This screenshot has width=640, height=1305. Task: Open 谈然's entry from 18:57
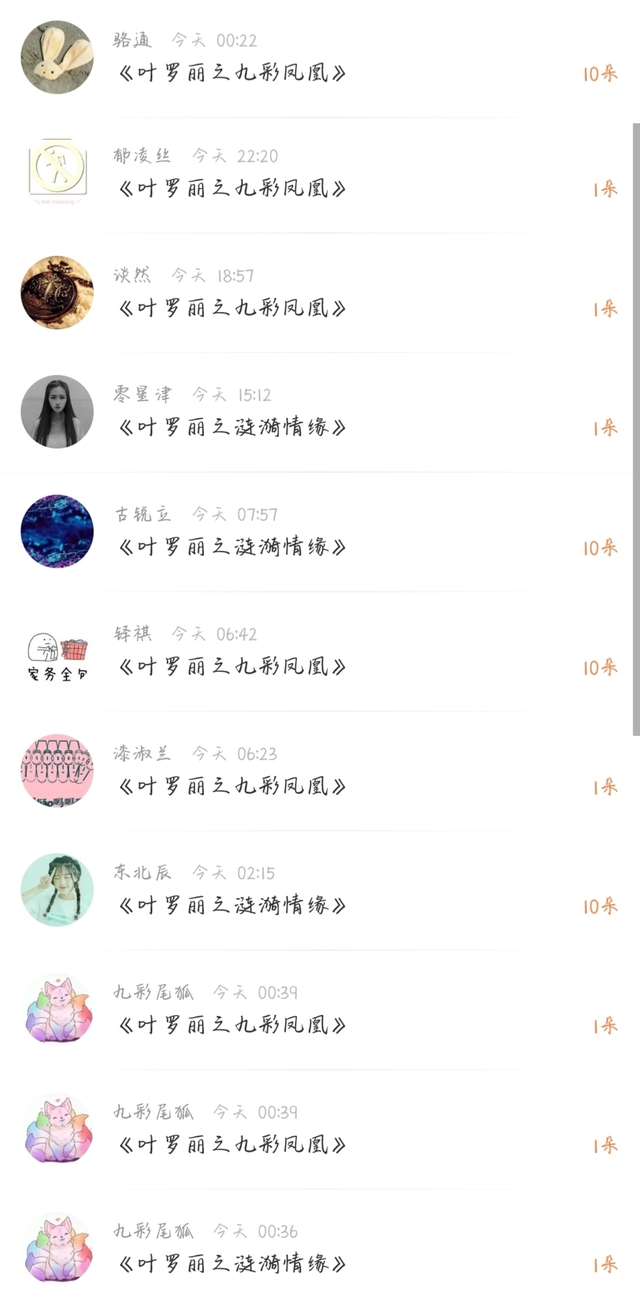320,293
